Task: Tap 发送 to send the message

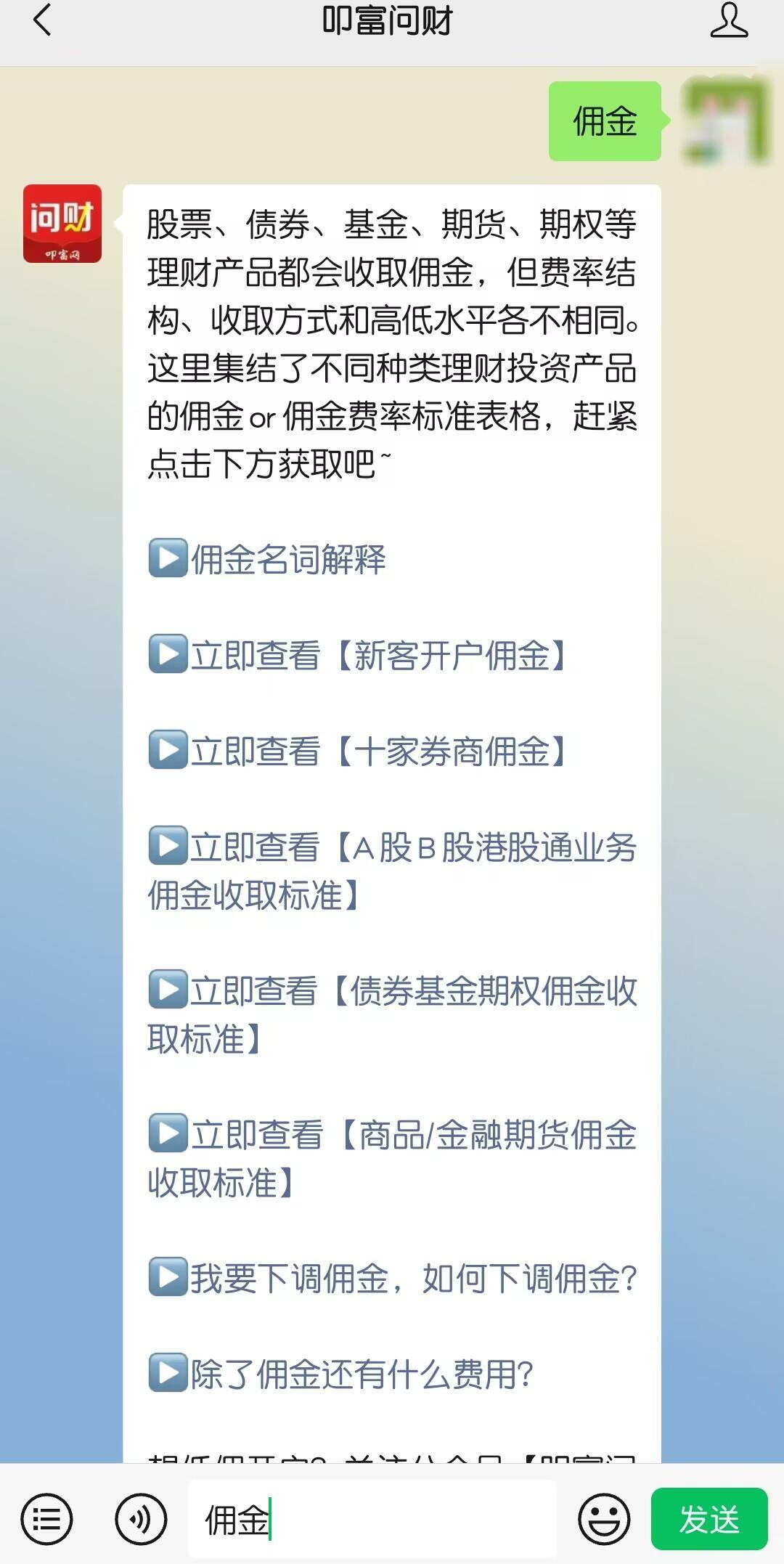Action: pos(709,1519)
